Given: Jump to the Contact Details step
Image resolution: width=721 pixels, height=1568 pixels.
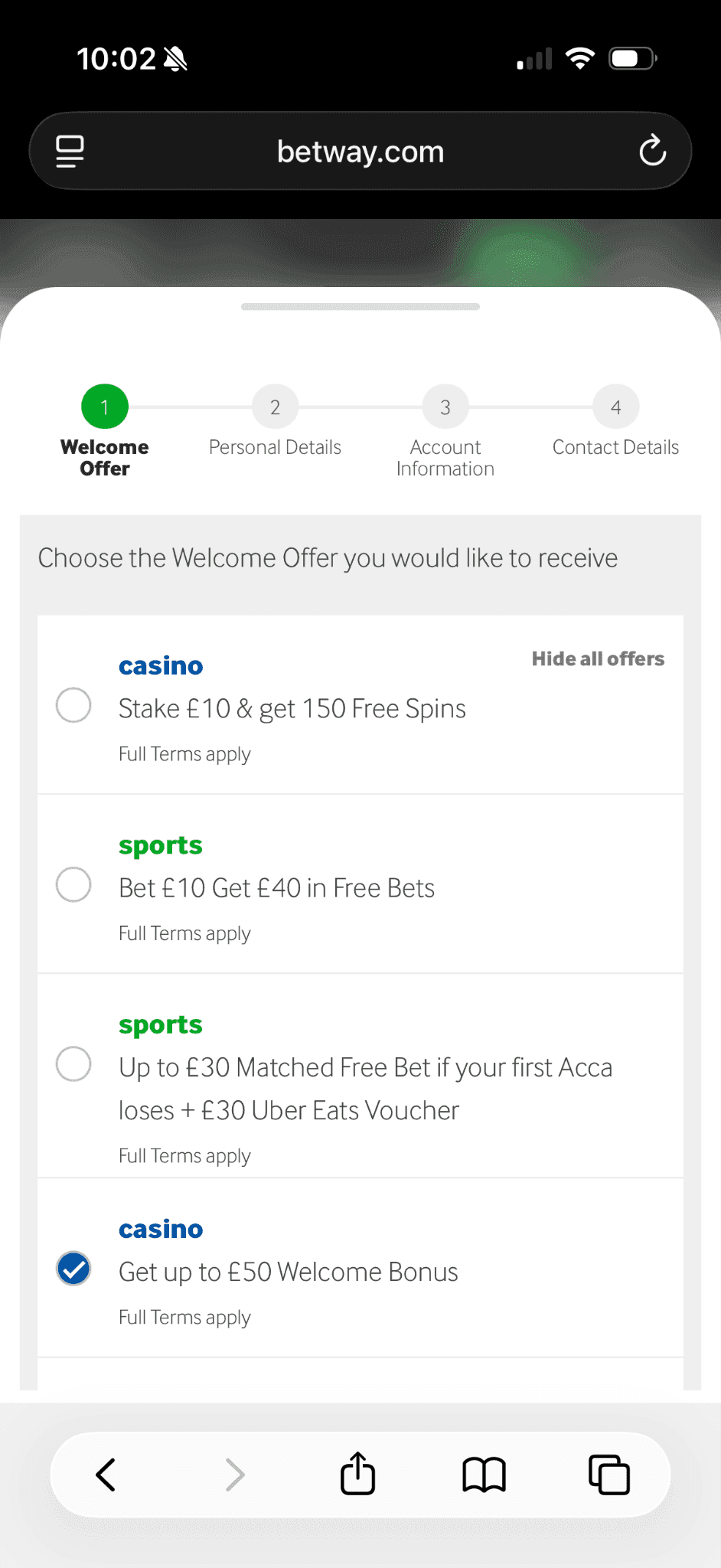Looking at the screenshot, I should (615, 407).
